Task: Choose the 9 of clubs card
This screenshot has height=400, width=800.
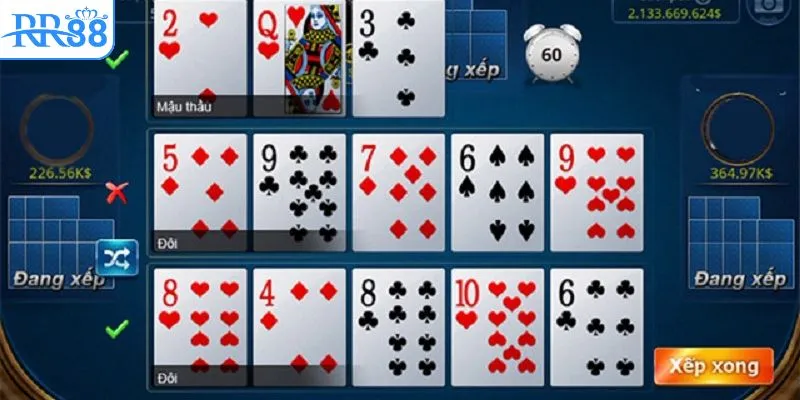Action: [x=299, y=192]
